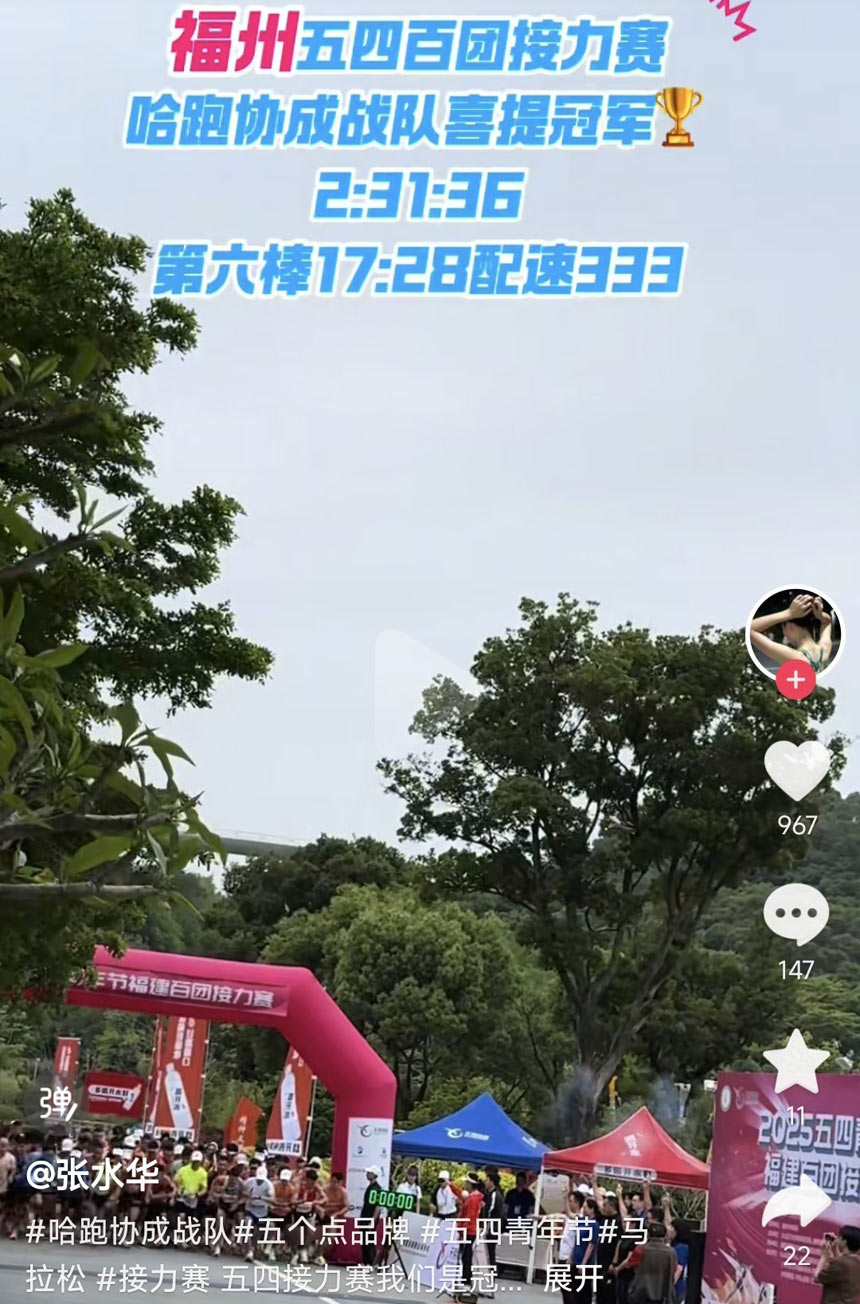Open the comments on this video
The width and height of the screenshot is (860, 1304).
[x=796, y=914]
